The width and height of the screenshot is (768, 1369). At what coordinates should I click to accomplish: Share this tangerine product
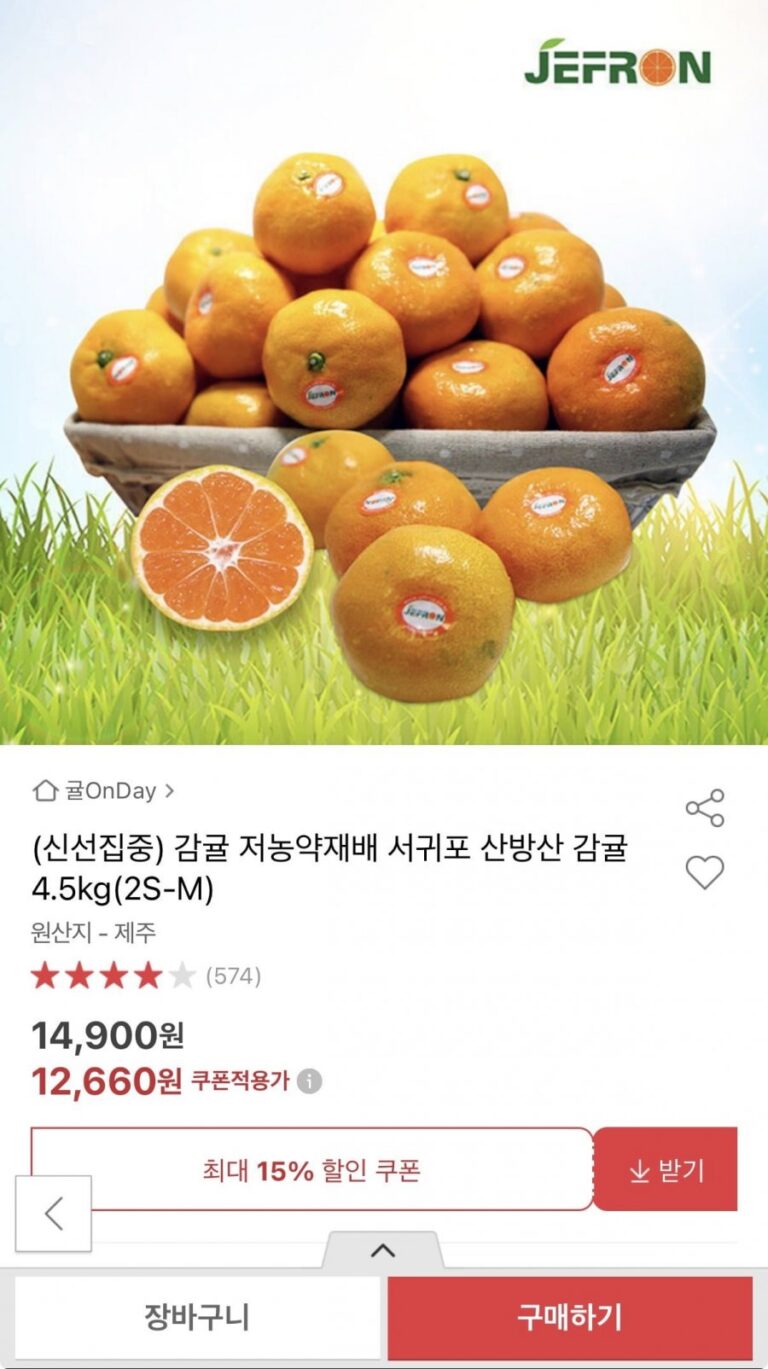[704, 808]
